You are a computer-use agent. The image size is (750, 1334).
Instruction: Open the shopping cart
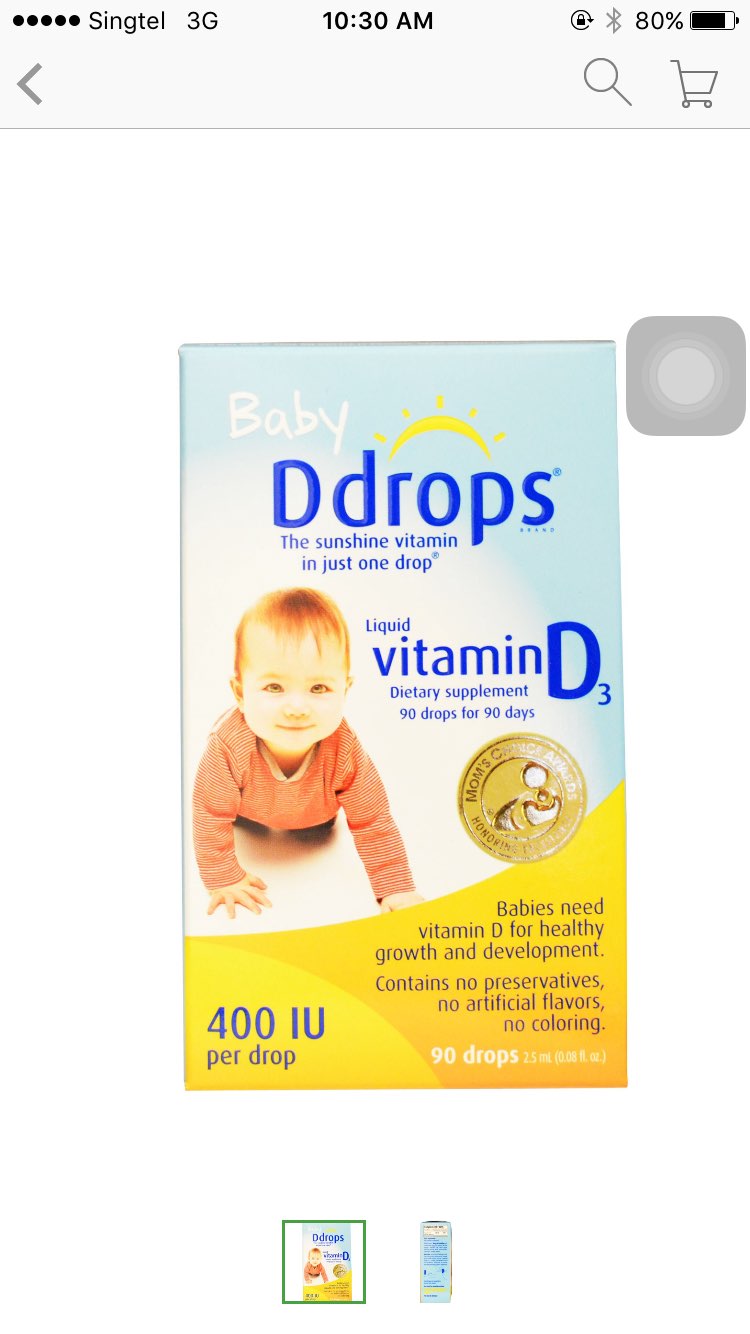click(694, 84)
